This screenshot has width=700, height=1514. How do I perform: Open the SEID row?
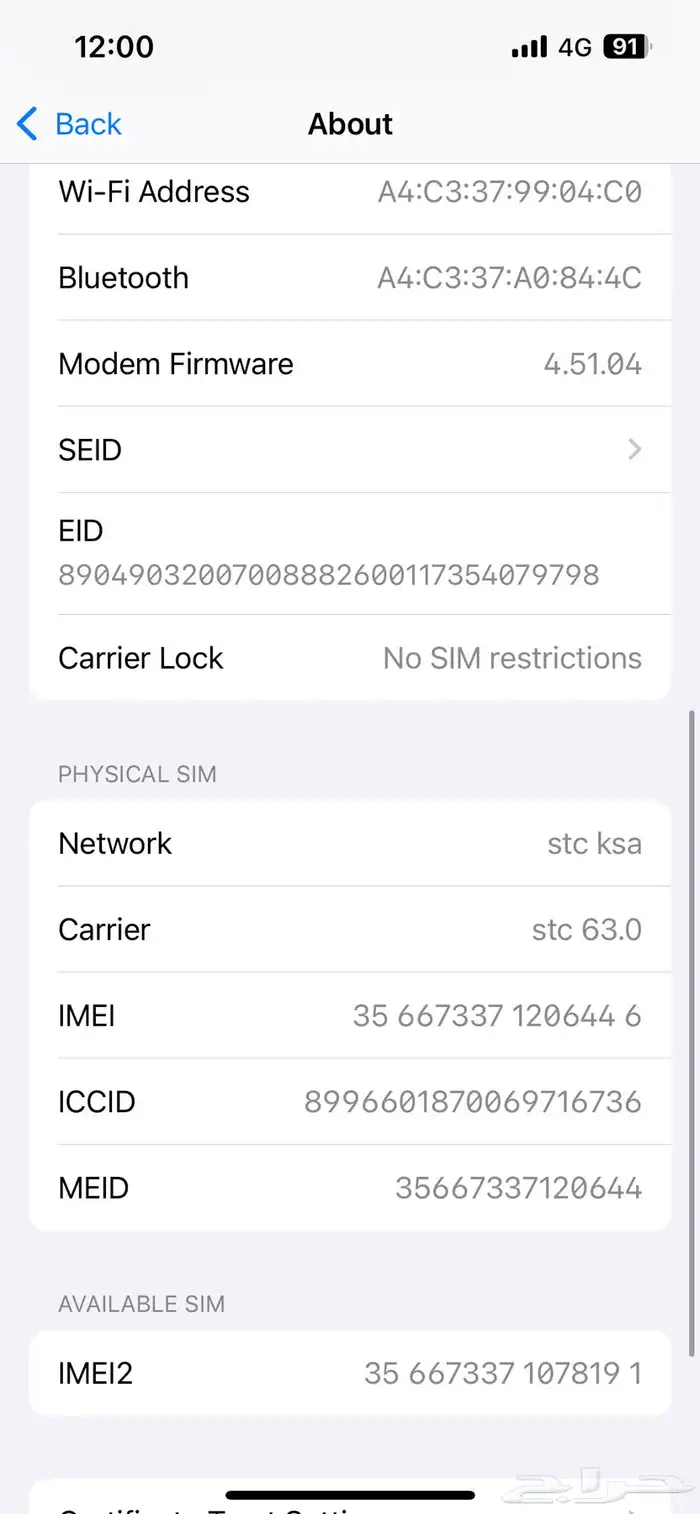[349, 450]
